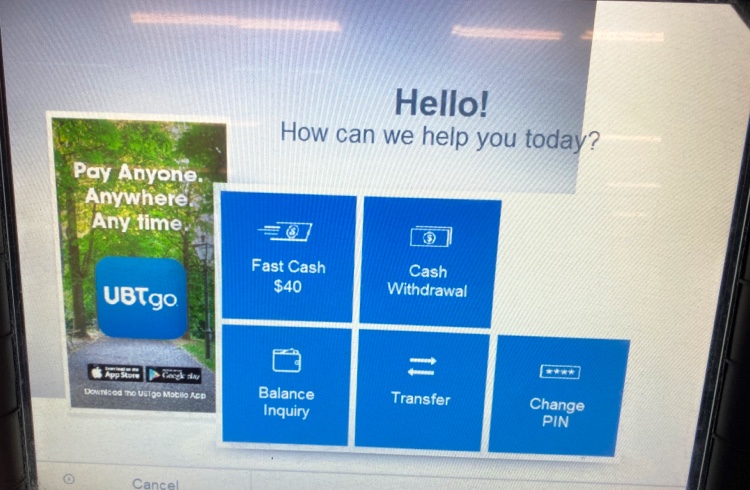Open Balance Inquiry

click(286, 384)
